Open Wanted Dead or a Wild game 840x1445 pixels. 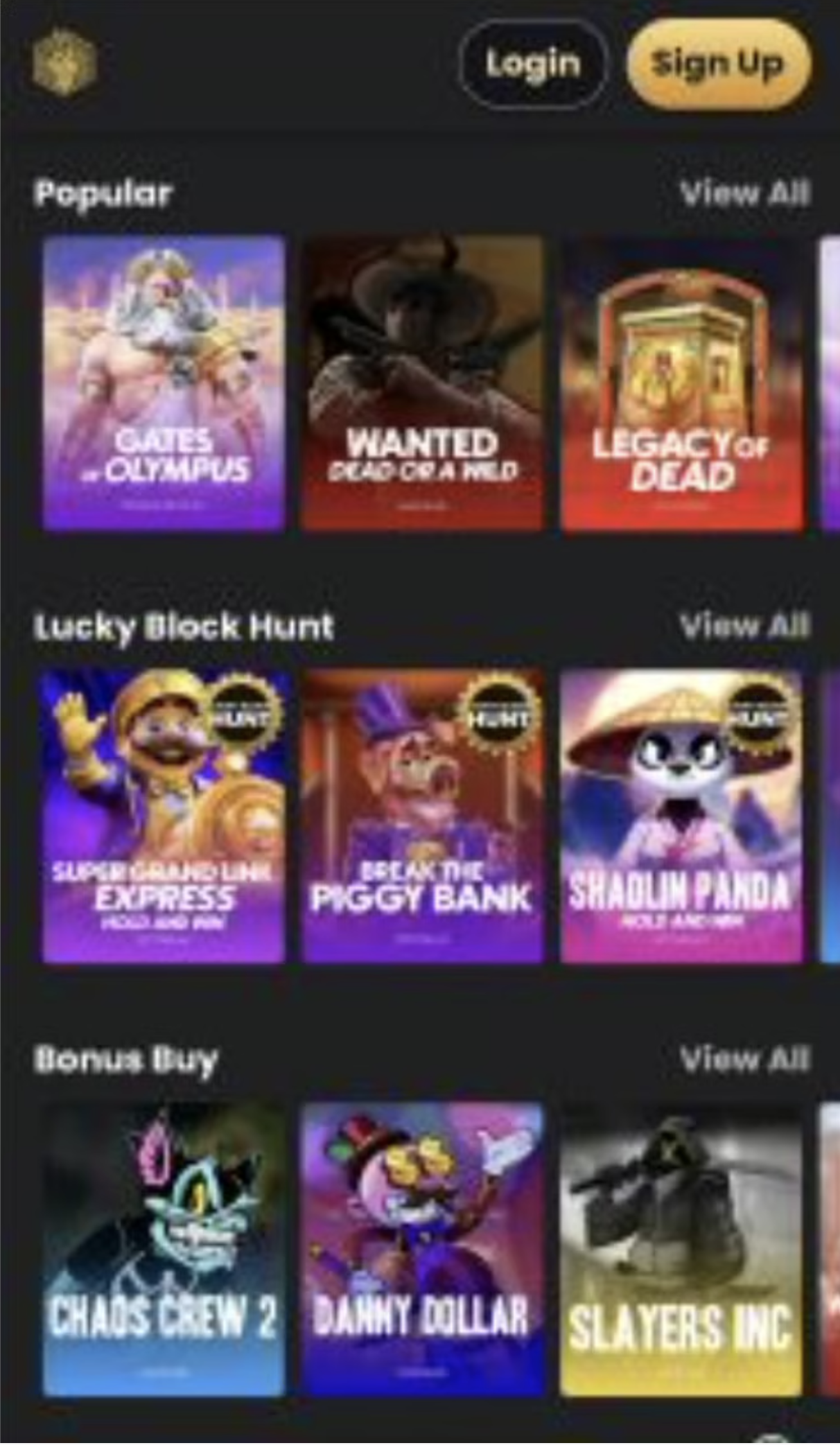(x=423, y=383)
